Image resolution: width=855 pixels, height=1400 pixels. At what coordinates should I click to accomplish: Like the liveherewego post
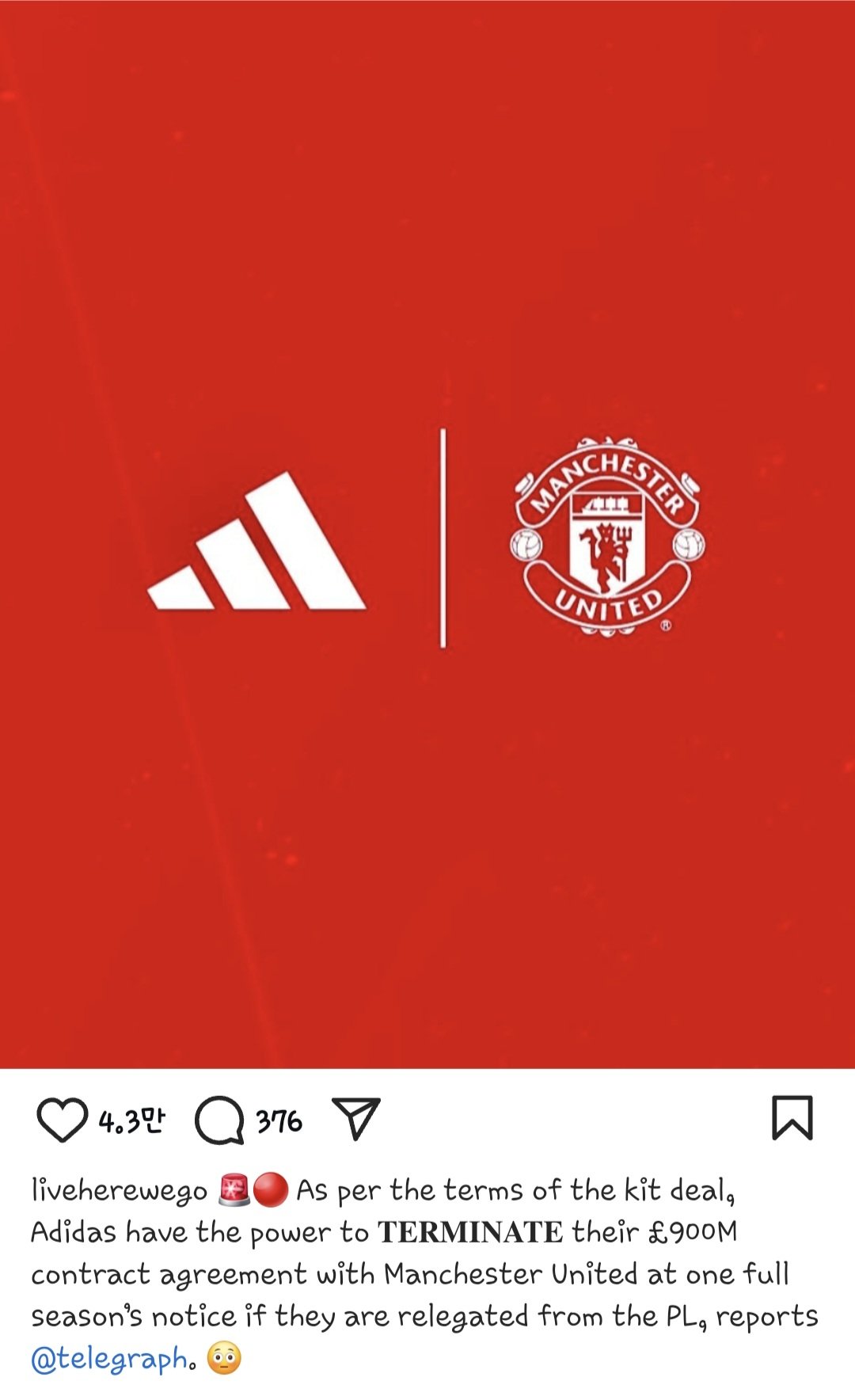click(x=62, y=1120)
